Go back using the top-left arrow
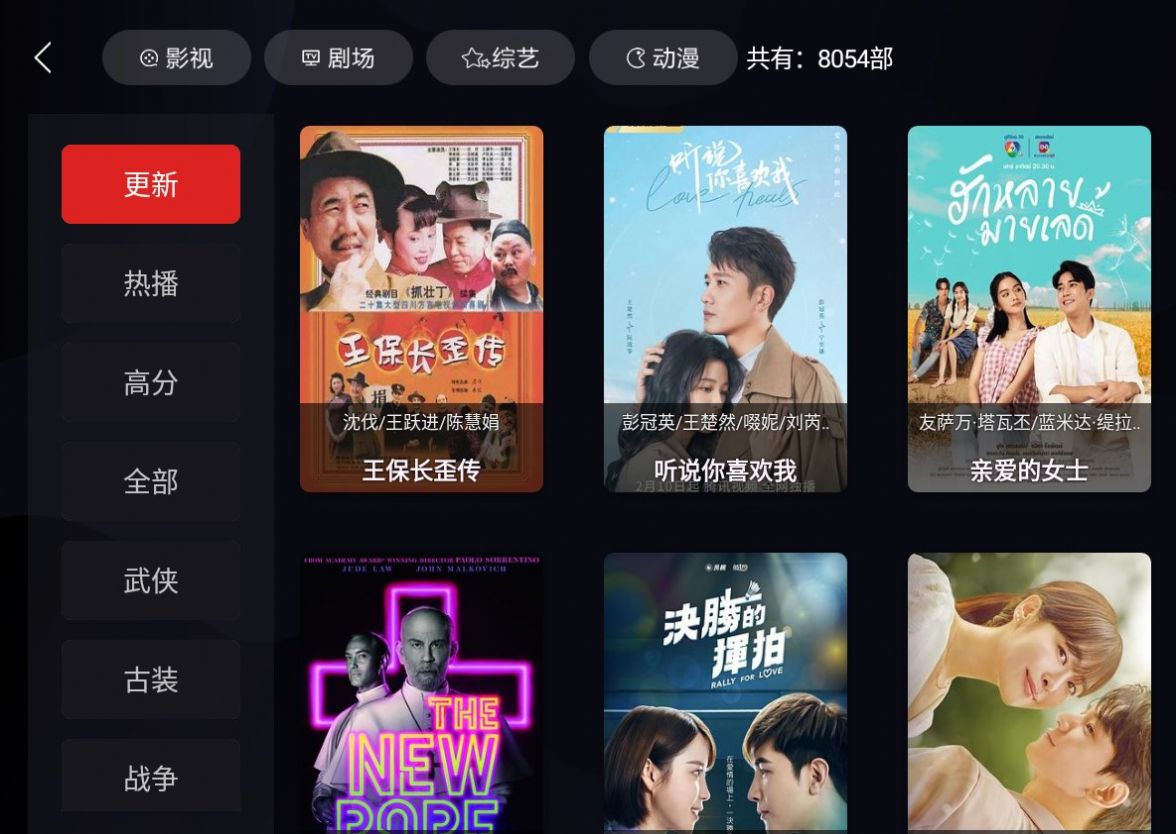This screenshot has width=1176, height=834. (x=42, y=58)
